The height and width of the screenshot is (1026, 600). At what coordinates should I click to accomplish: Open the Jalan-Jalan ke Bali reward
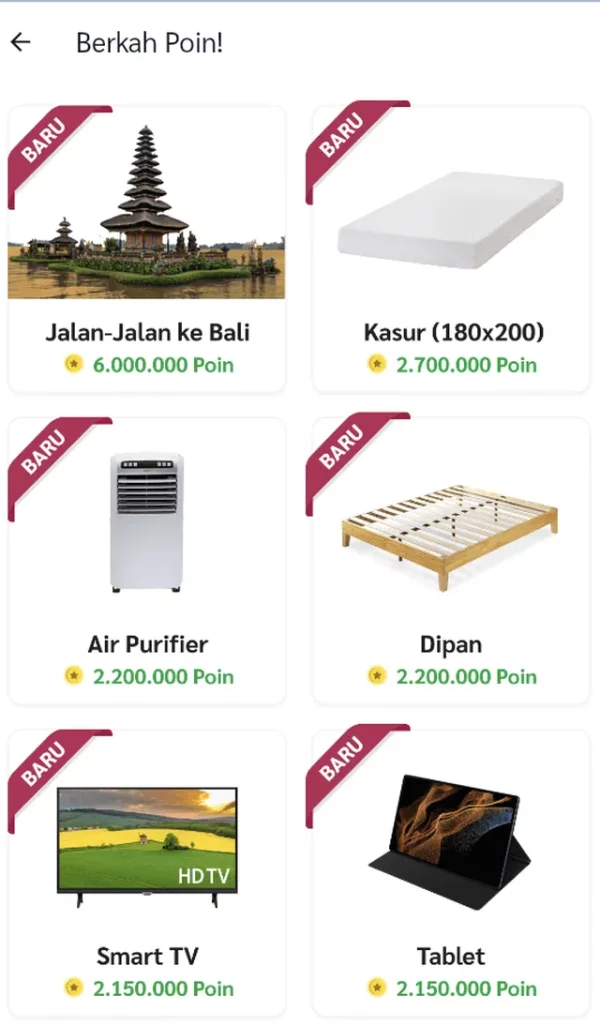(x=147, y=250)
